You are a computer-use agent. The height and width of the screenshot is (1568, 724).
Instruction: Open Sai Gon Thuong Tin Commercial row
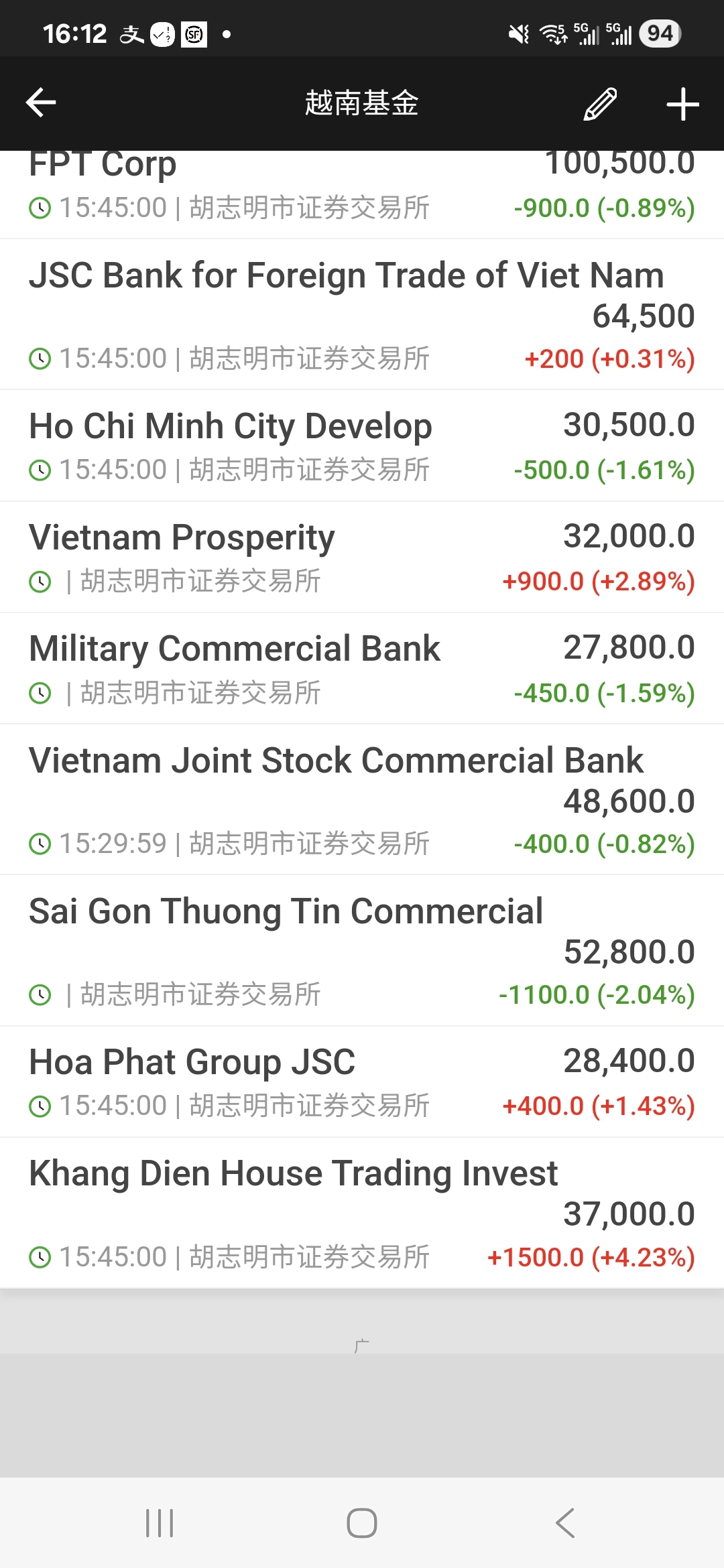click(x=362, y=950)
